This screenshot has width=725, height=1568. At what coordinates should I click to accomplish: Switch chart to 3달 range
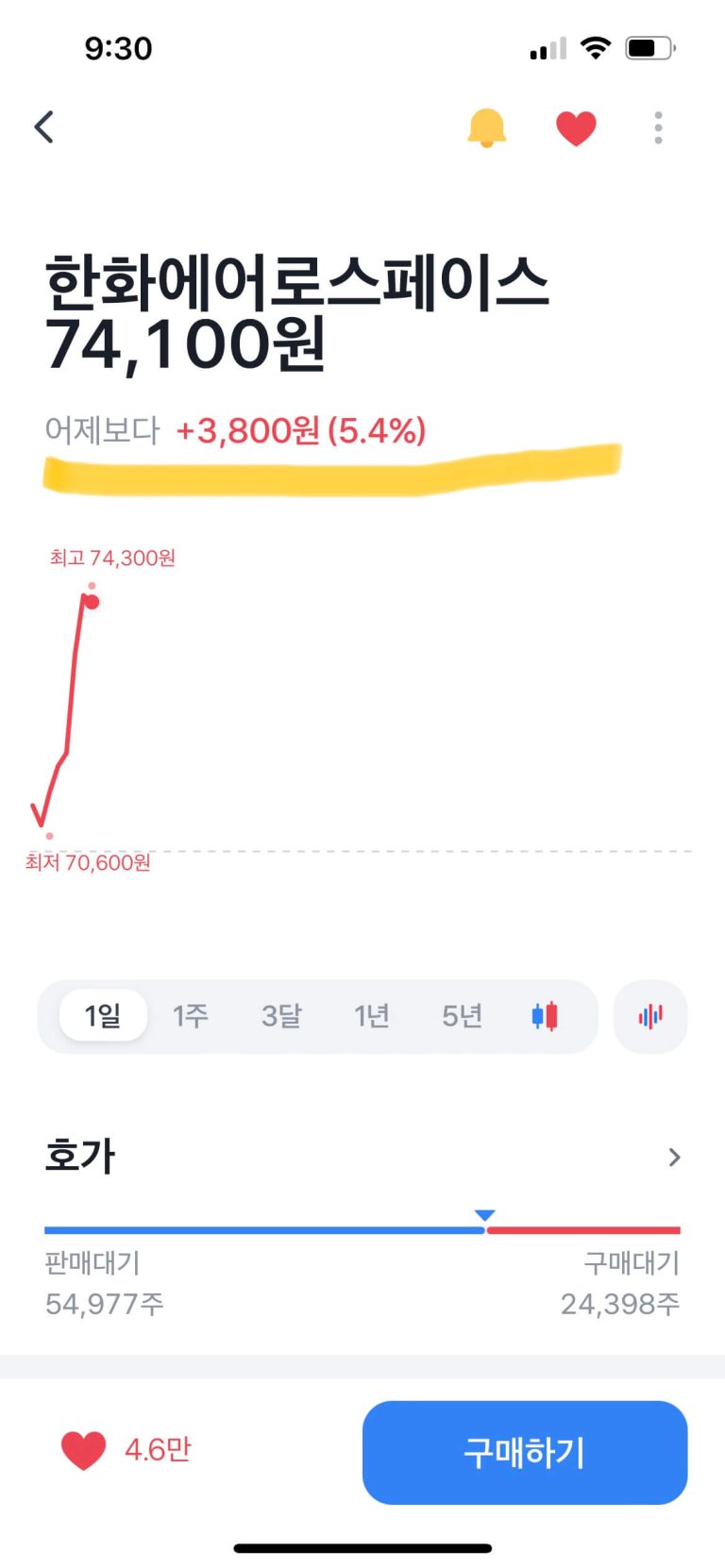(281, 1016)
